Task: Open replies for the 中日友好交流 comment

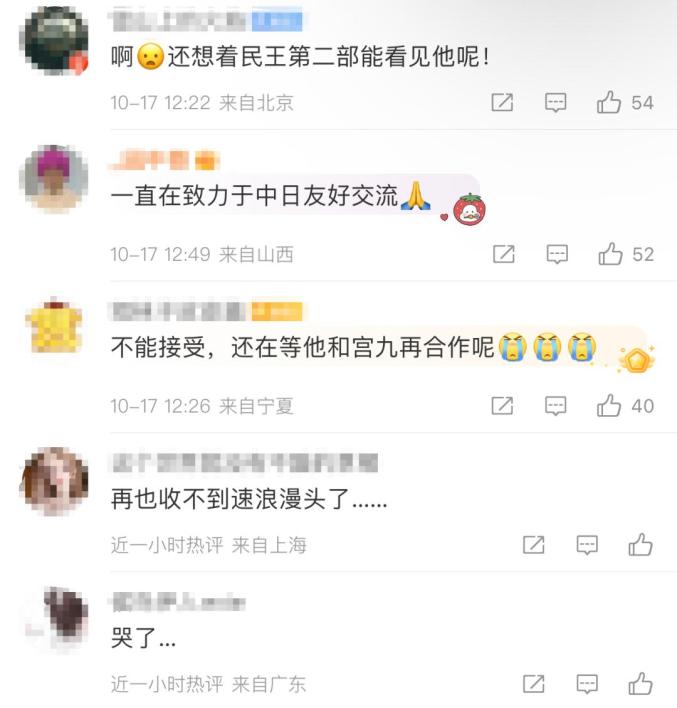Action: tap(556, 254)
